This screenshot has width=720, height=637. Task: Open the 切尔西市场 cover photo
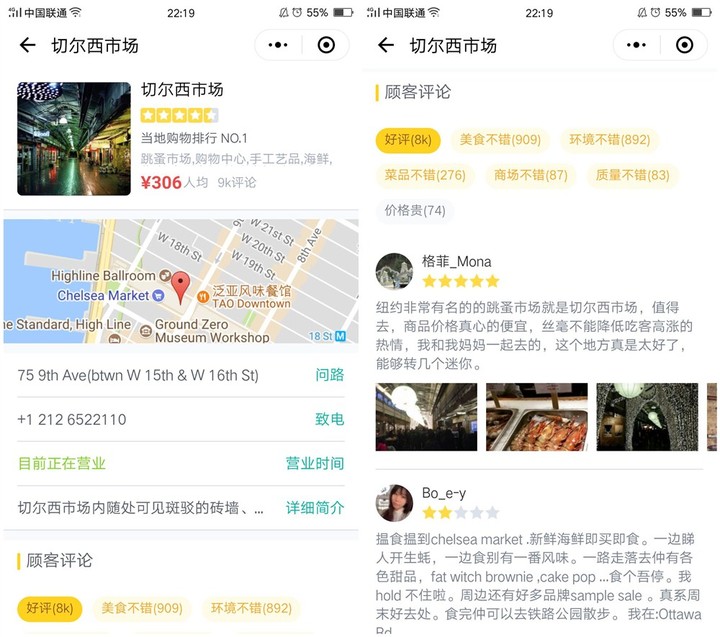pos(74,139)
